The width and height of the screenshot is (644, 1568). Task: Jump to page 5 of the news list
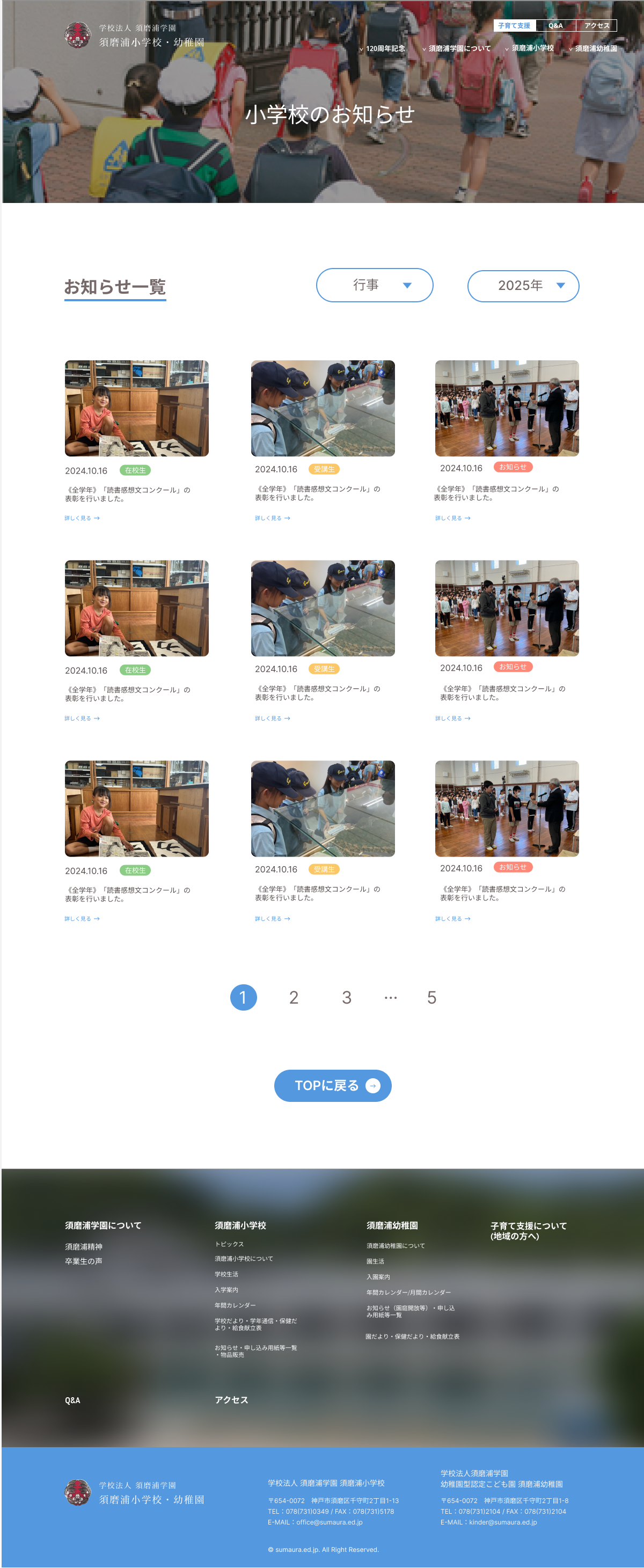pyautogui.click(x=431, y=997)
